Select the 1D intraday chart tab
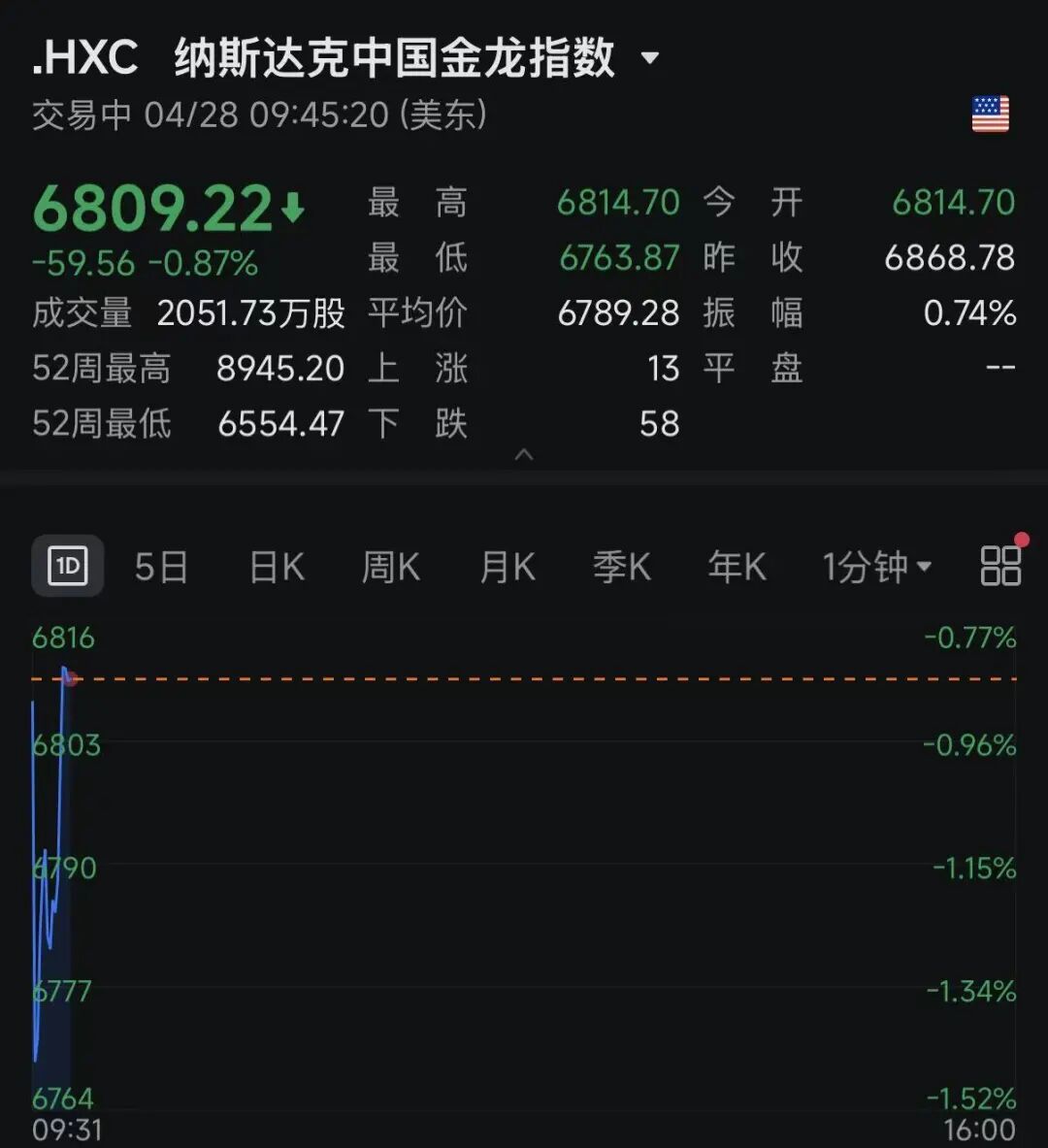The height and width of the screenshot is (1148, 1048). click(68, 566)
